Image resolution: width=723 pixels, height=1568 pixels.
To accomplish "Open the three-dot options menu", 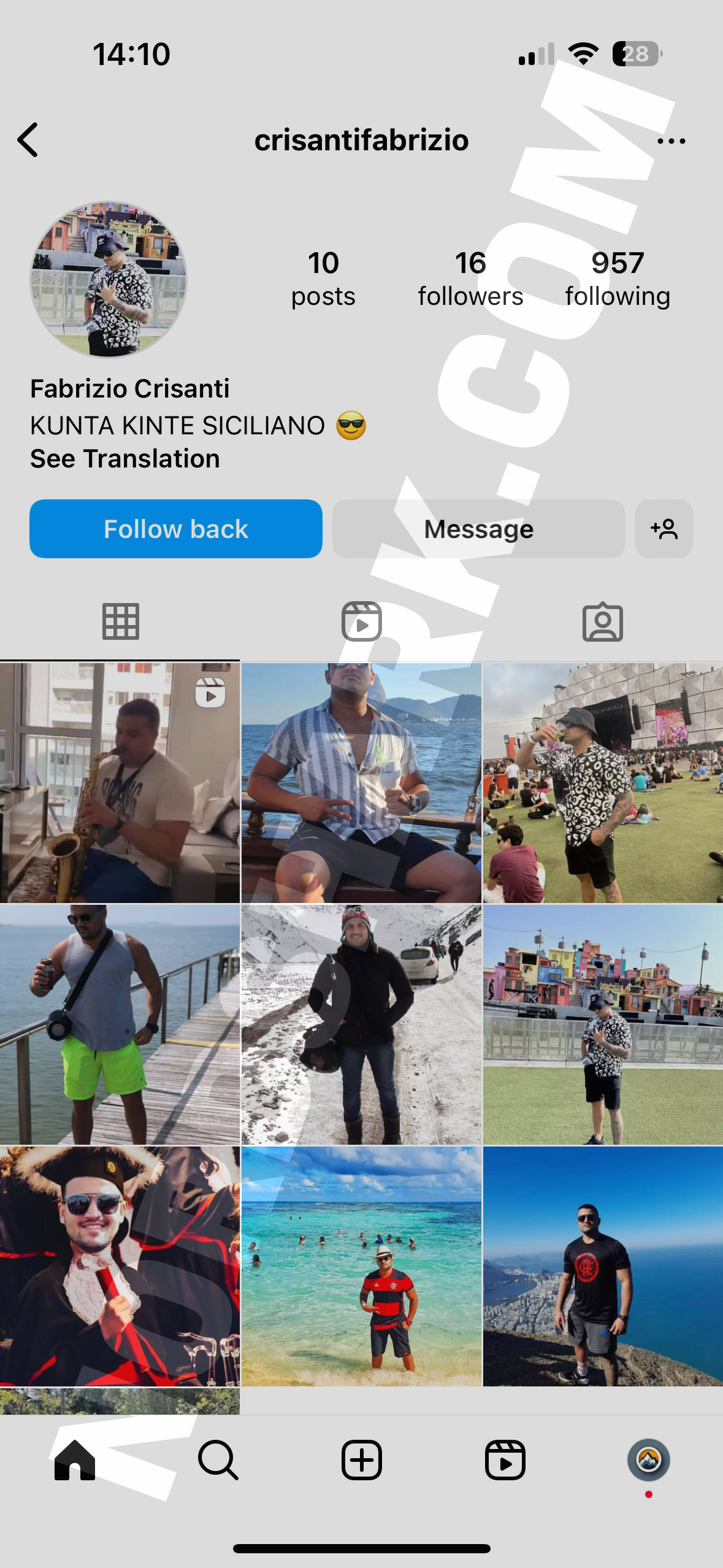I will click(x=670, y=141).
